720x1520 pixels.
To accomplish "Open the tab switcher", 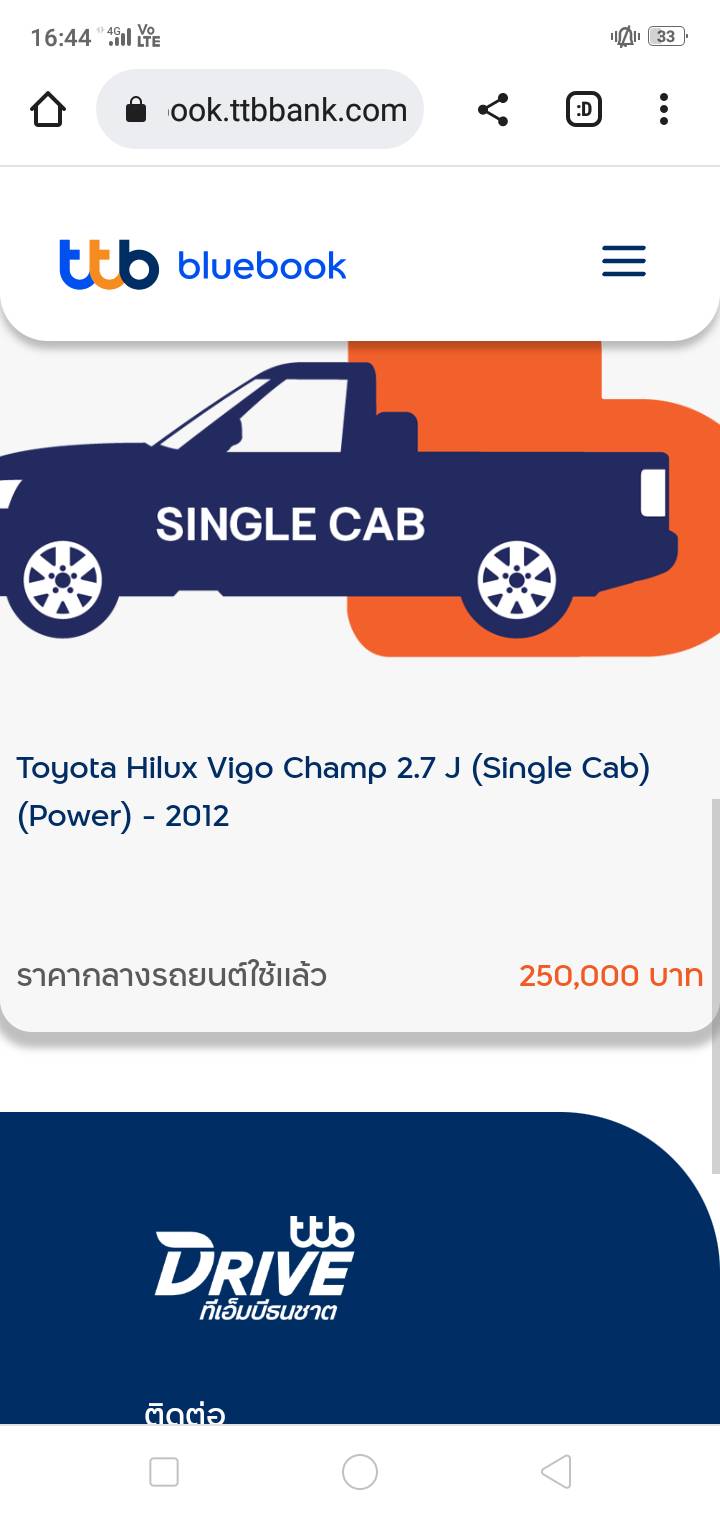I will (584, 109).
